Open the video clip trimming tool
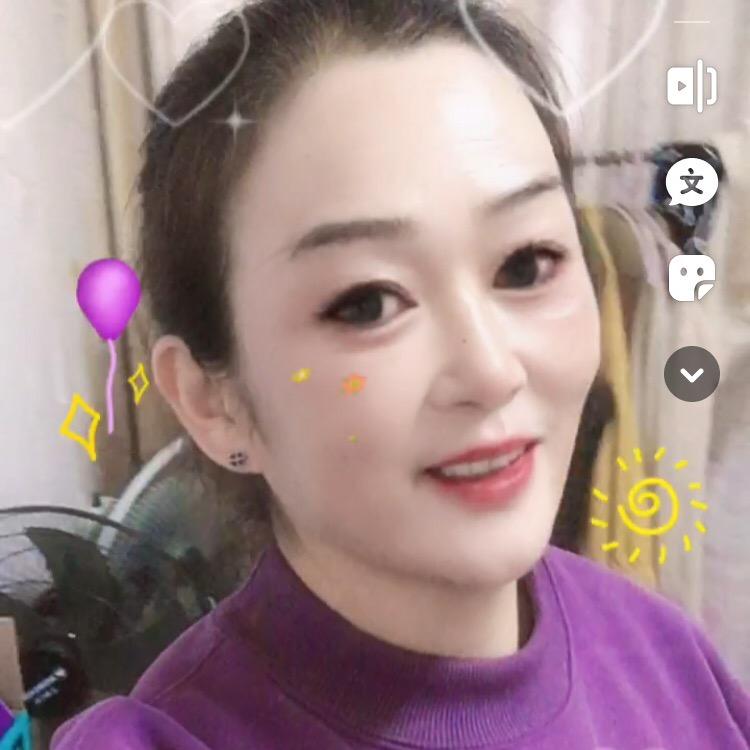The image size is (750, 750). (x=692, y=86)
